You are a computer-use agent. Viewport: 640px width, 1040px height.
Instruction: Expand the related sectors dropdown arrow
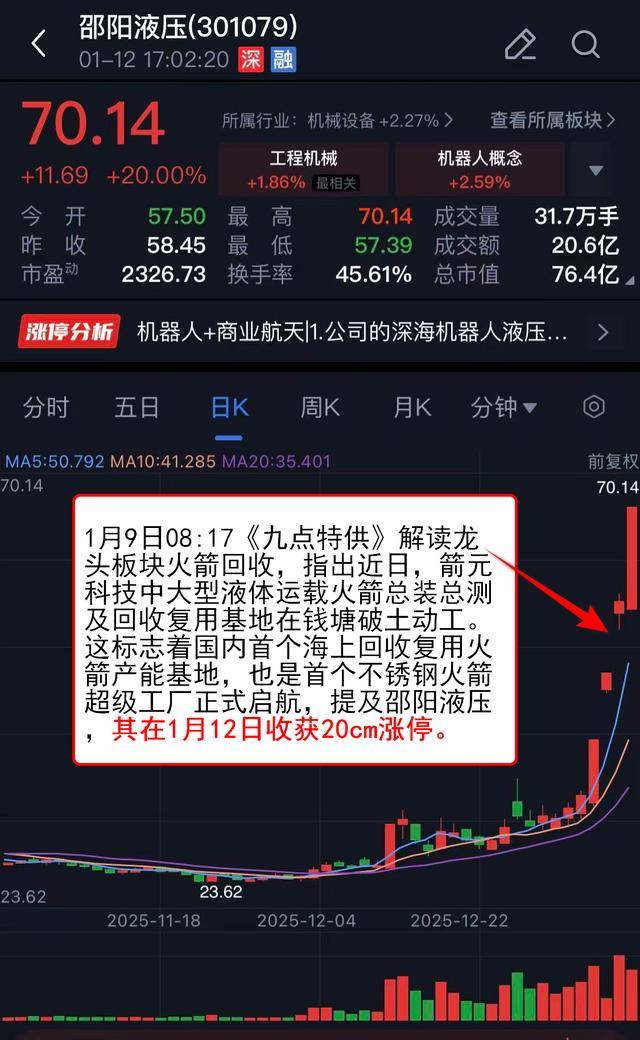(596, 170)
